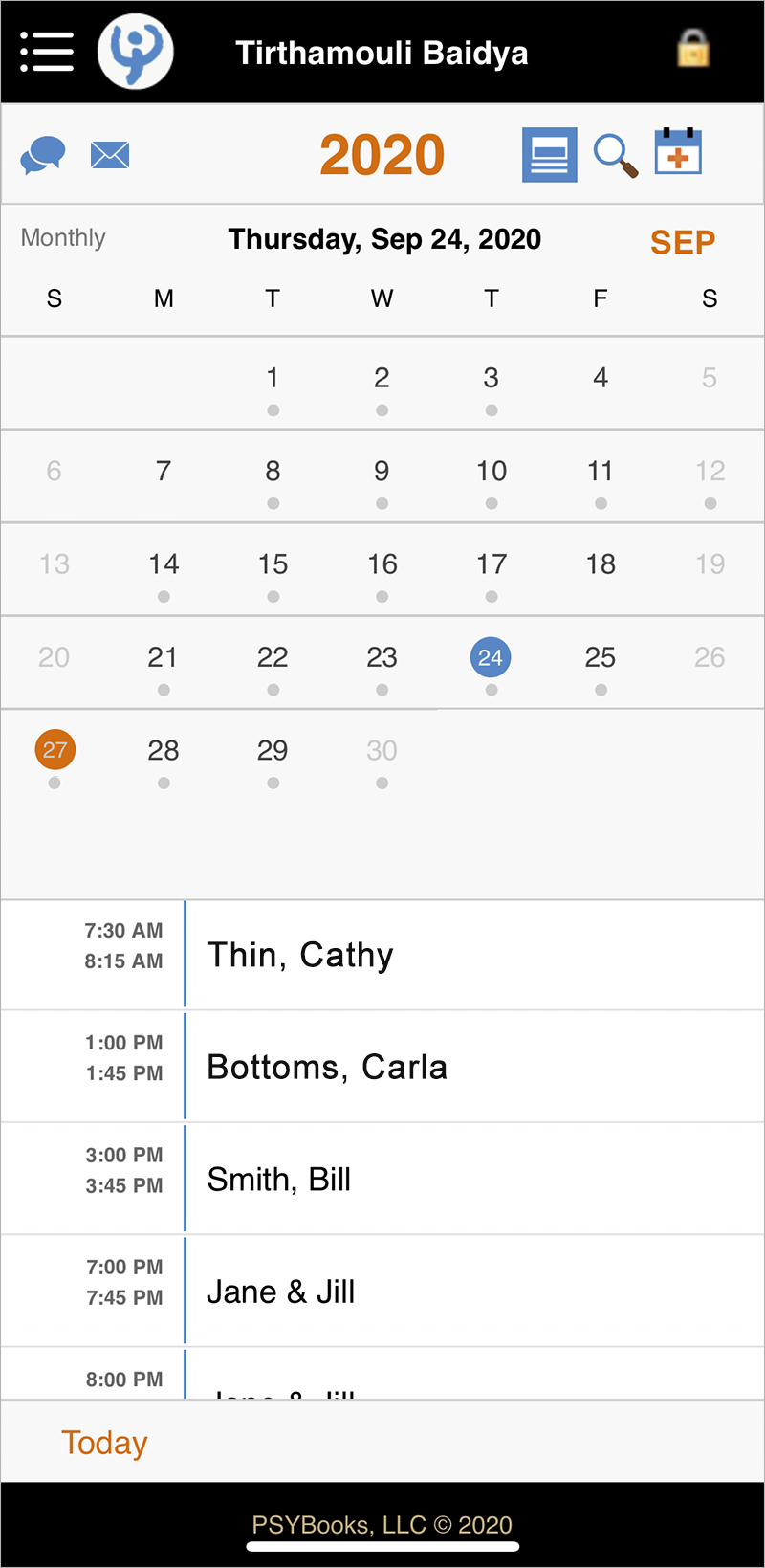Image resolution: width=765 pixels, height=1568 pixels.
Task: Open Jane & Jill 7:00 PM appointment
Action: [382, 1292]
